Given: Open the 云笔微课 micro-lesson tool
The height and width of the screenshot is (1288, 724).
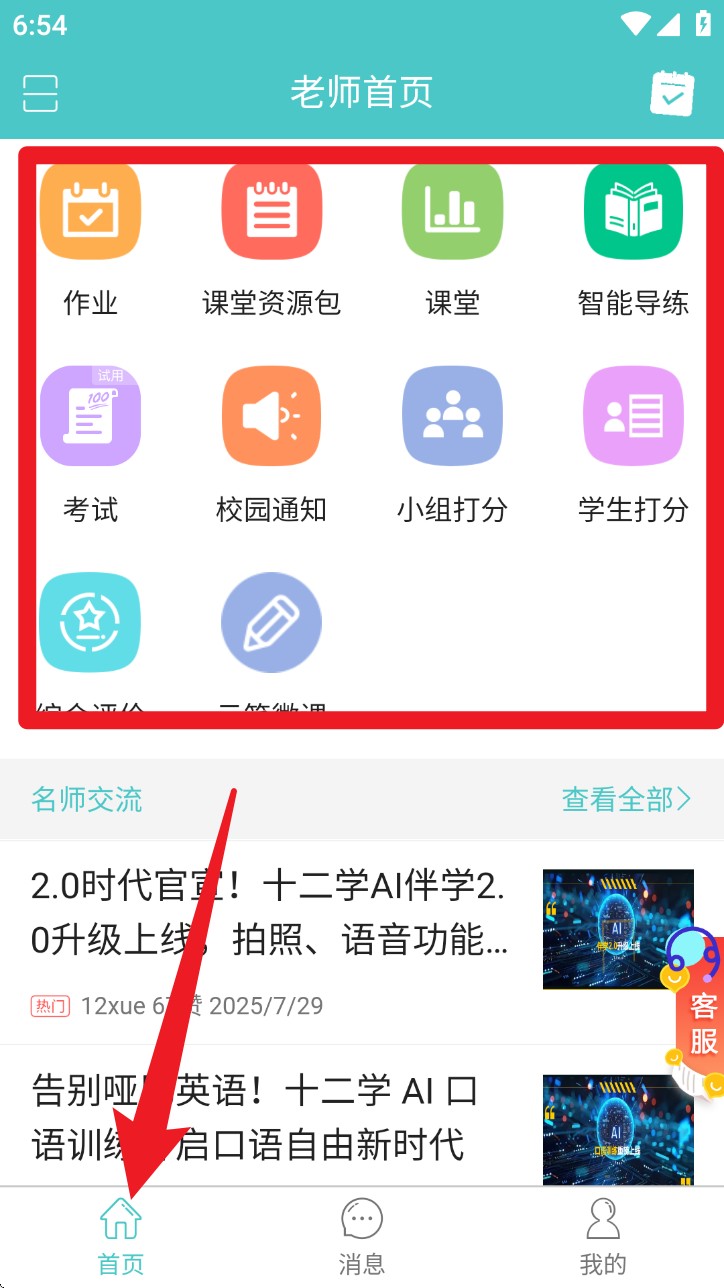Looking at the screenshot, I should [271, 621].
